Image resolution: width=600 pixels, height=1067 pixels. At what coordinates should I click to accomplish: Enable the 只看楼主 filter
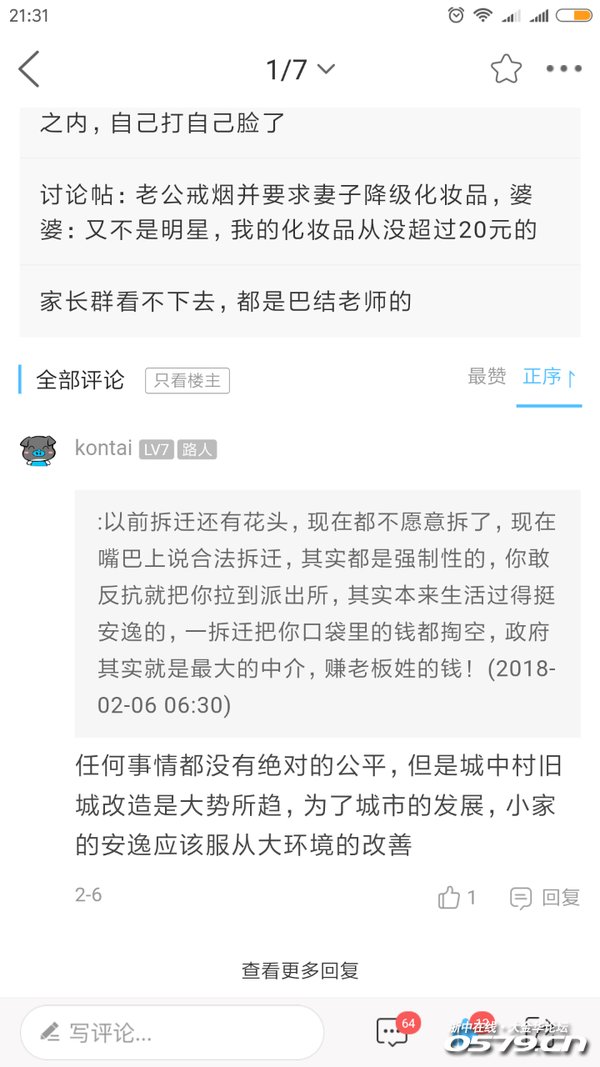coord(187,381)
